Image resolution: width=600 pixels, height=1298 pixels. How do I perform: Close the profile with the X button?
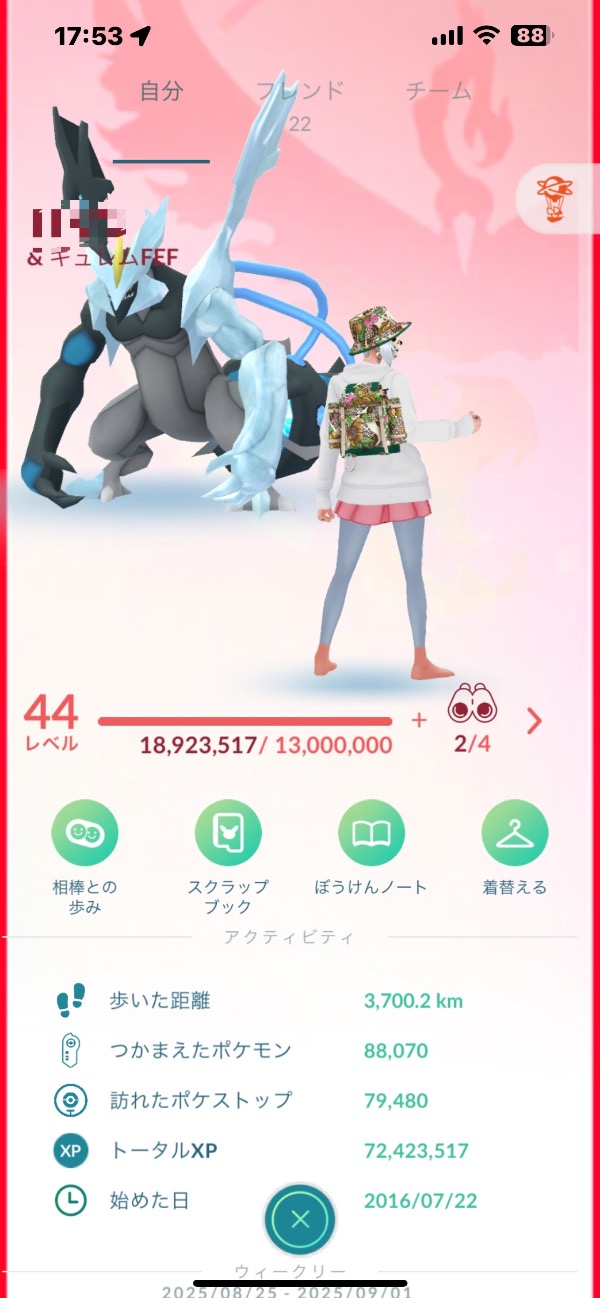pyautogui.click(x=300, y=1219)
